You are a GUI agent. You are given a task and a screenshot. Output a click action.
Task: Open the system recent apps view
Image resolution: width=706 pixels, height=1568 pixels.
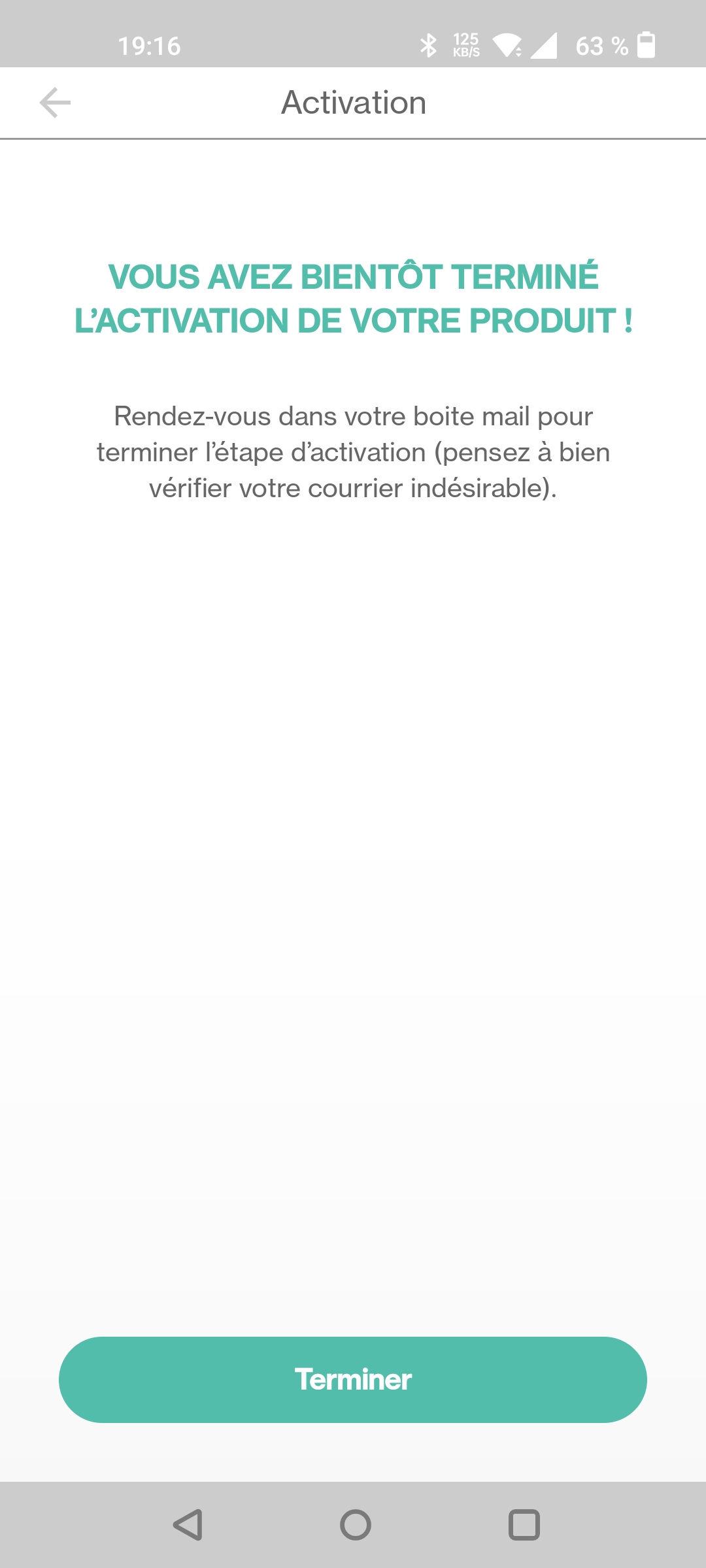pyautogui.click(x=524, y=1525)
